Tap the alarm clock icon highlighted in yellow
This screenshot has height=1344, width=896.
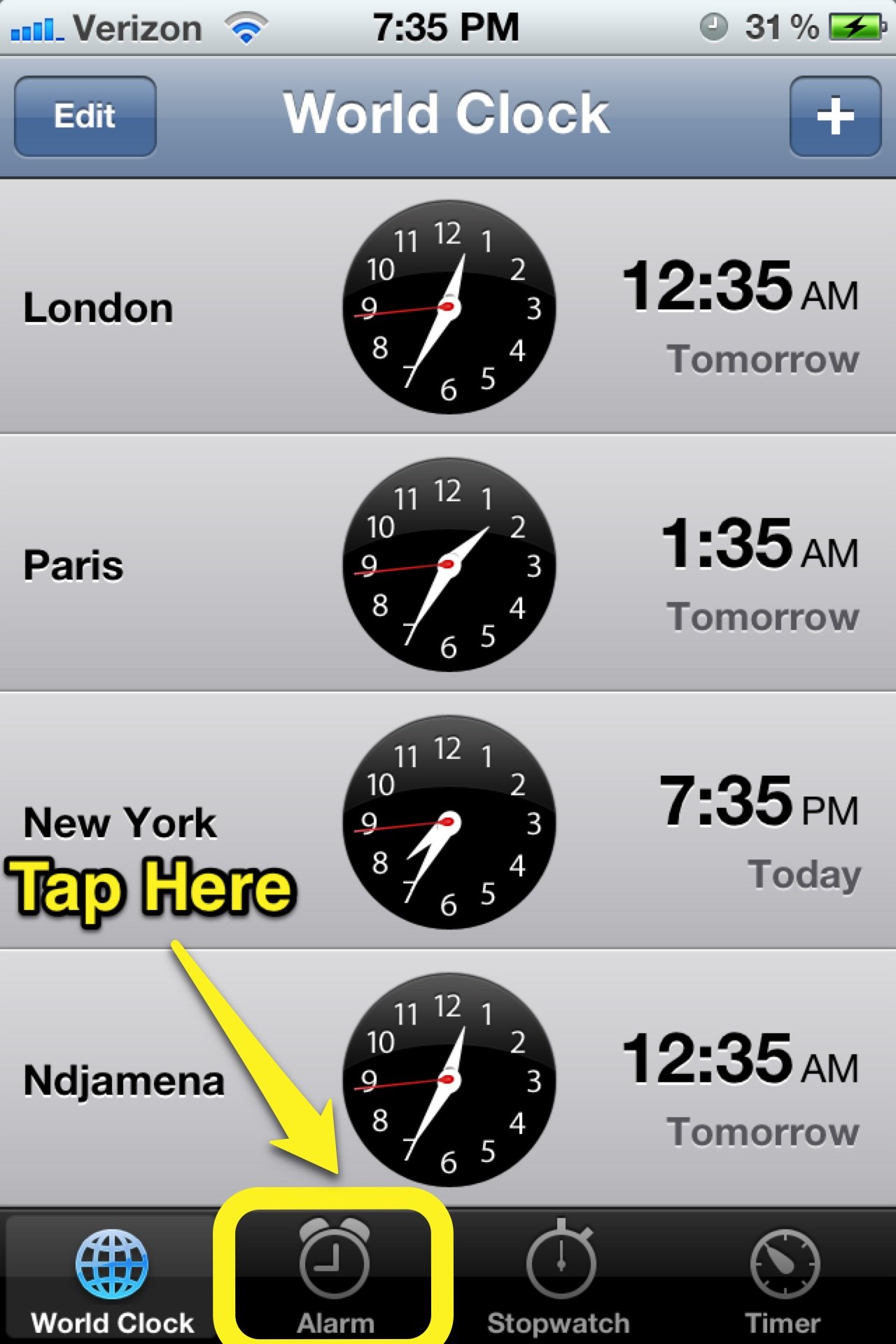(x=335, y=1260)
